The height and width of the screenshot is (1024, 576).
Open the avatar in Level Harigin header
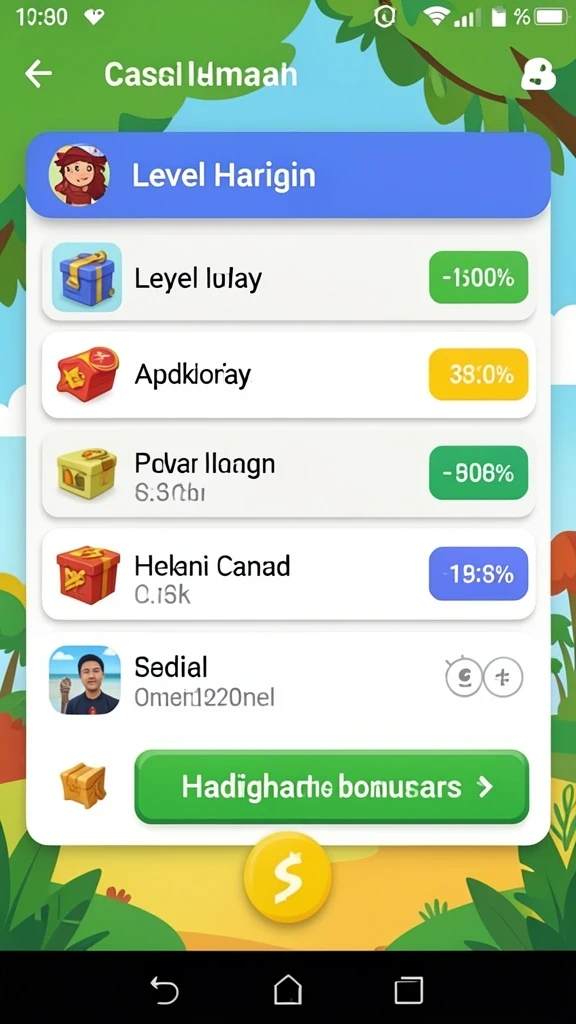(x=79, y=176)
